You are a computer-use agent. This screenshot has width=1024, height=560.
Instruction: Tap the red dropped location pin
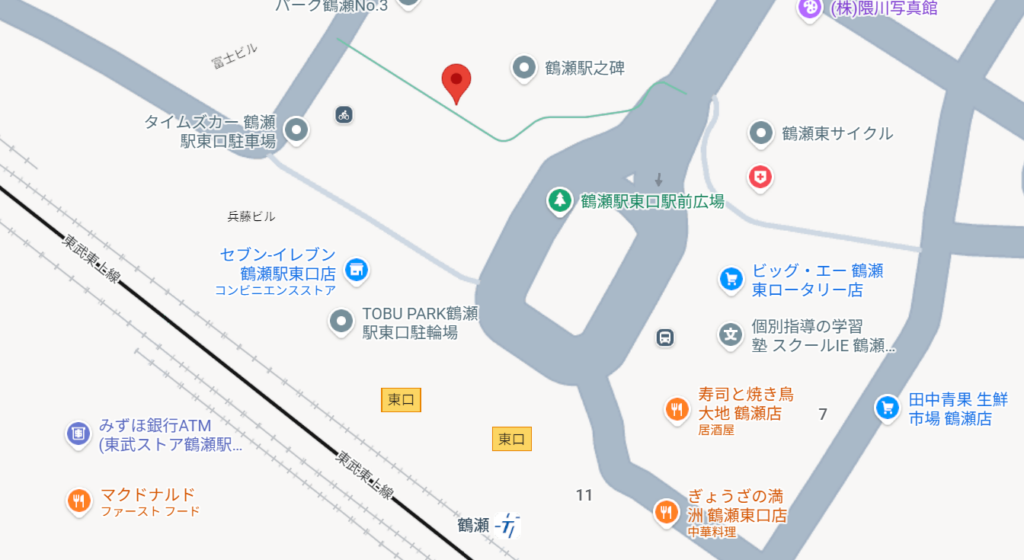pyautogui.click(x=456, y=82)
